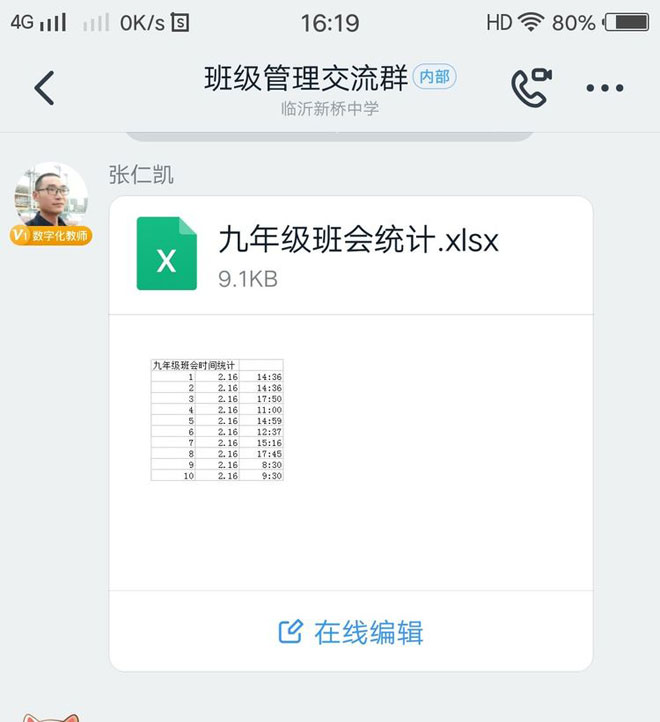Start a voice or video call
The height and width of the screenshot is (722, 660).
pyautogui.click(x=531, y=88)
